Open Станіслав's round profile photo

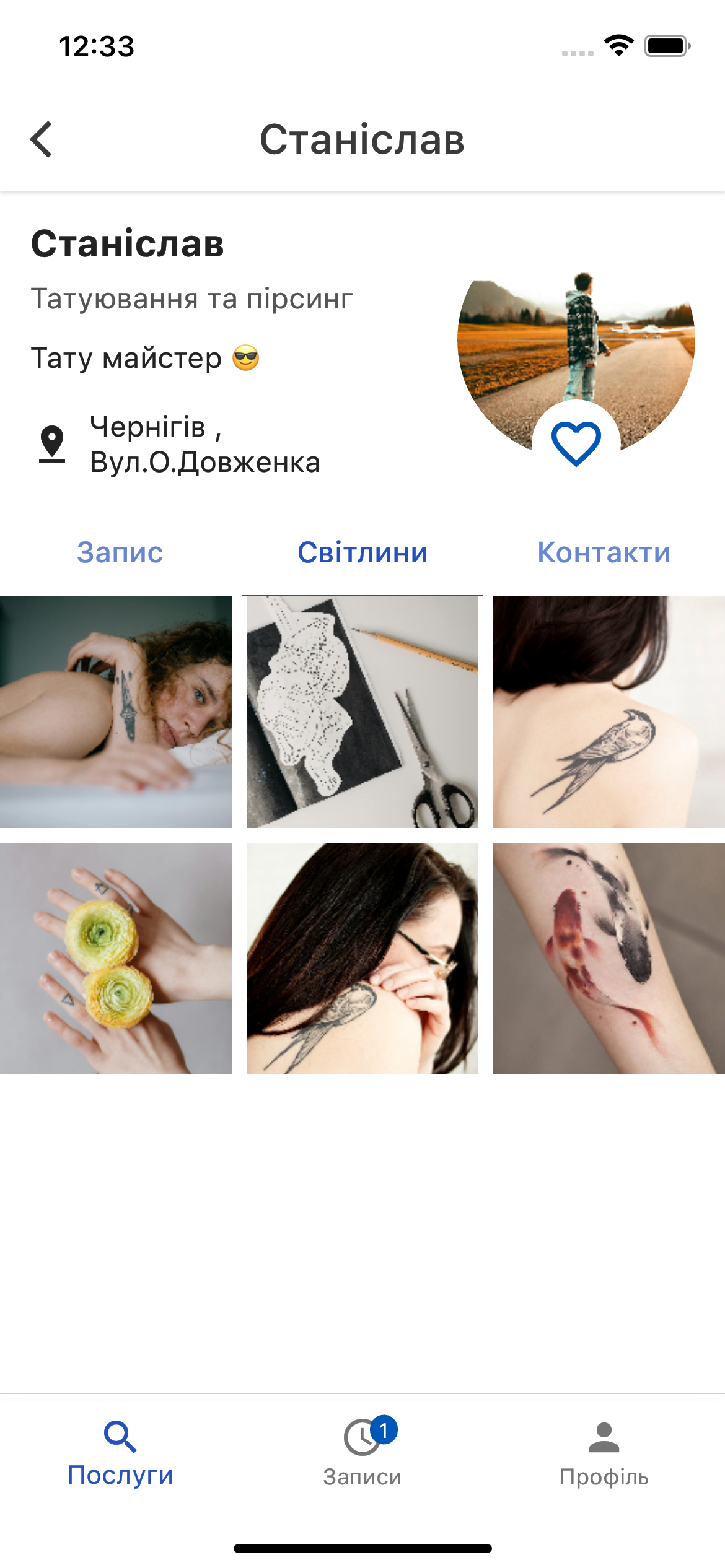[x=576, y=347]
